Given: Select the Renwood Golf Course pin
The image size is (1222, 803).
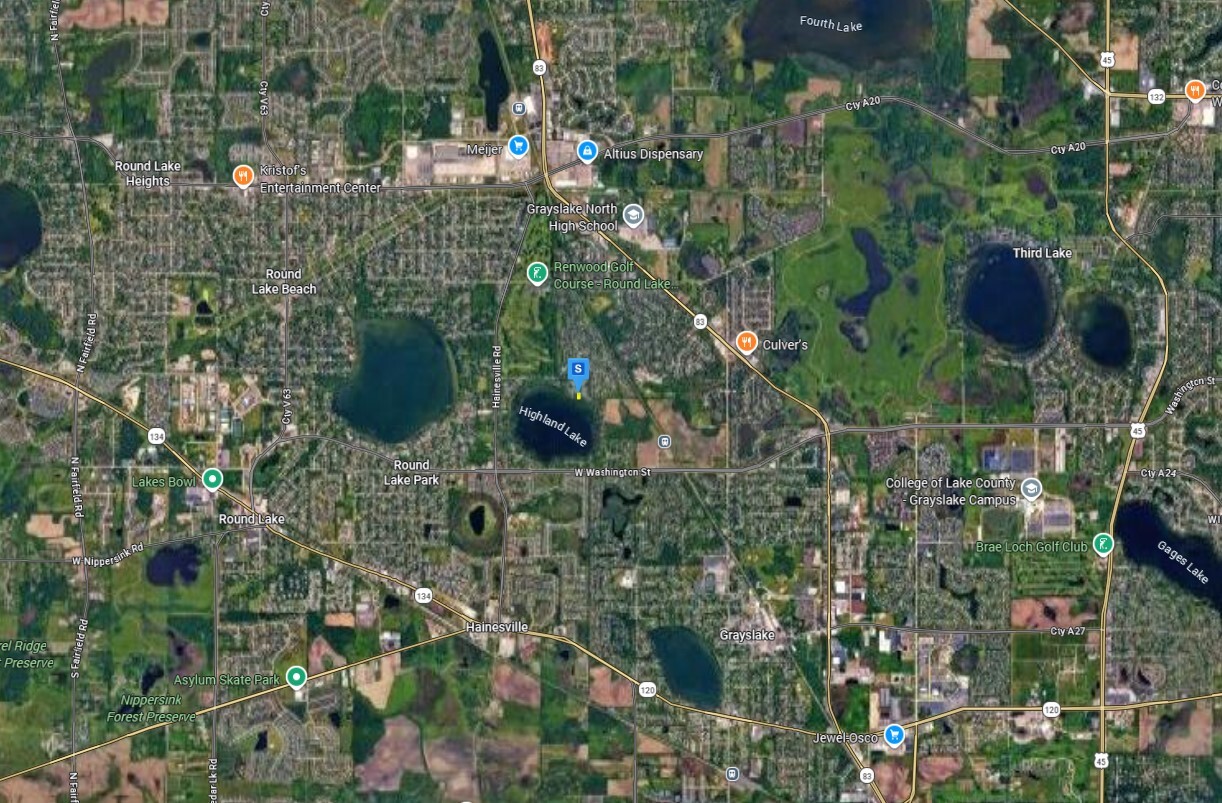Looking at the screenshot, I should click(x=537, y=273).
